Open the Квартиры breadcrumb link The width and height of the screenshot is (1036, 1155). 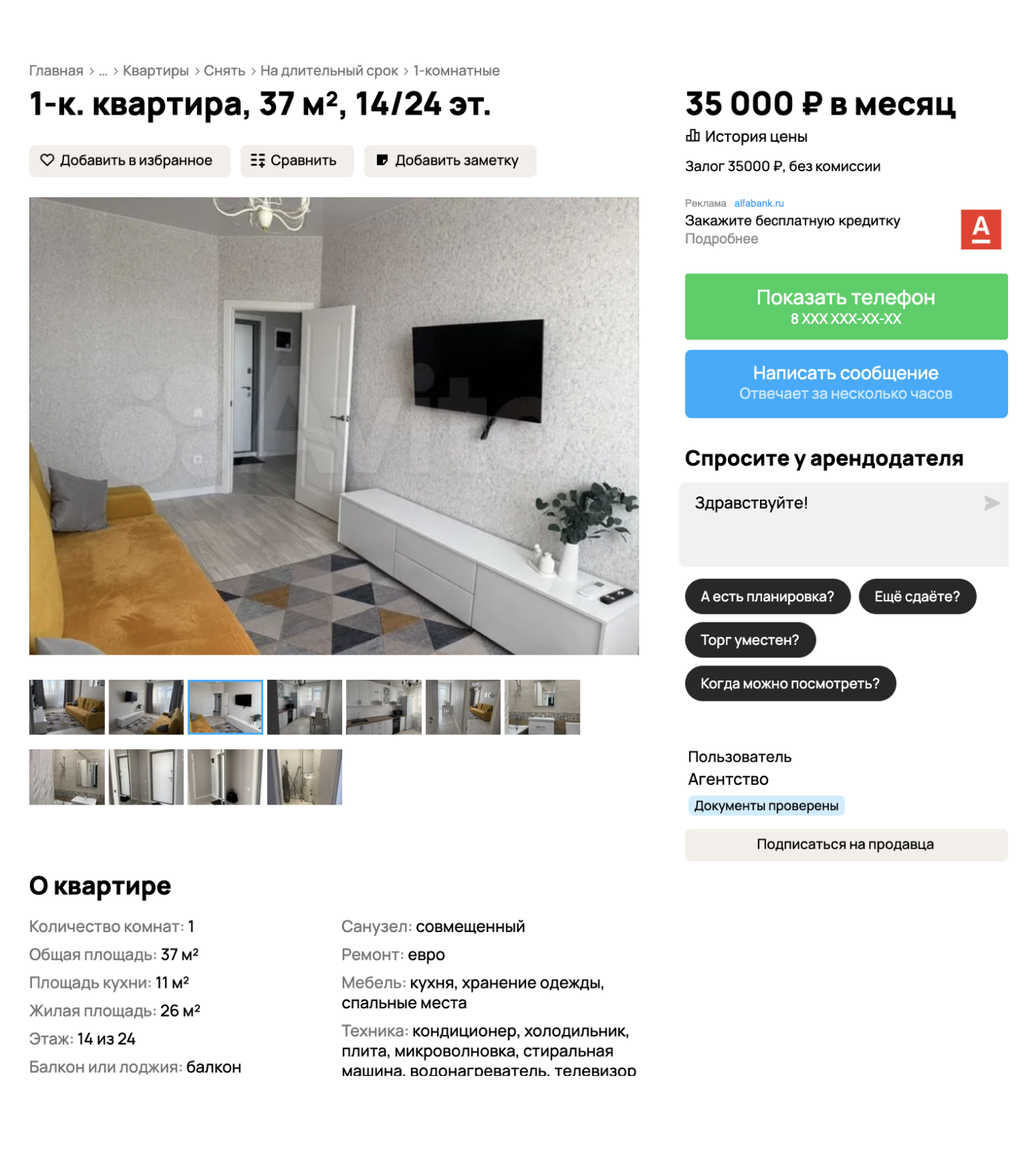(155, 71)
